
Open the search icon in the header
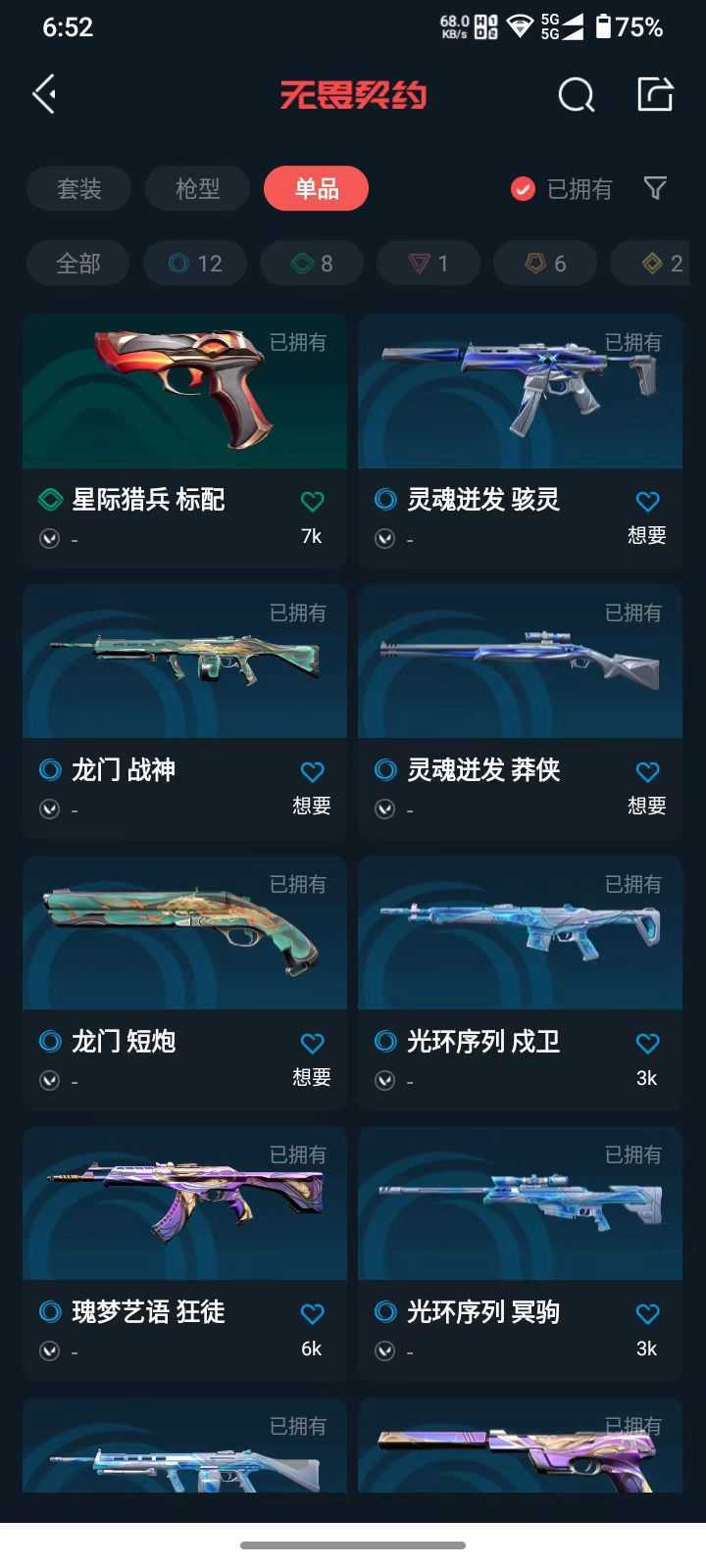(x=577, y=95)
